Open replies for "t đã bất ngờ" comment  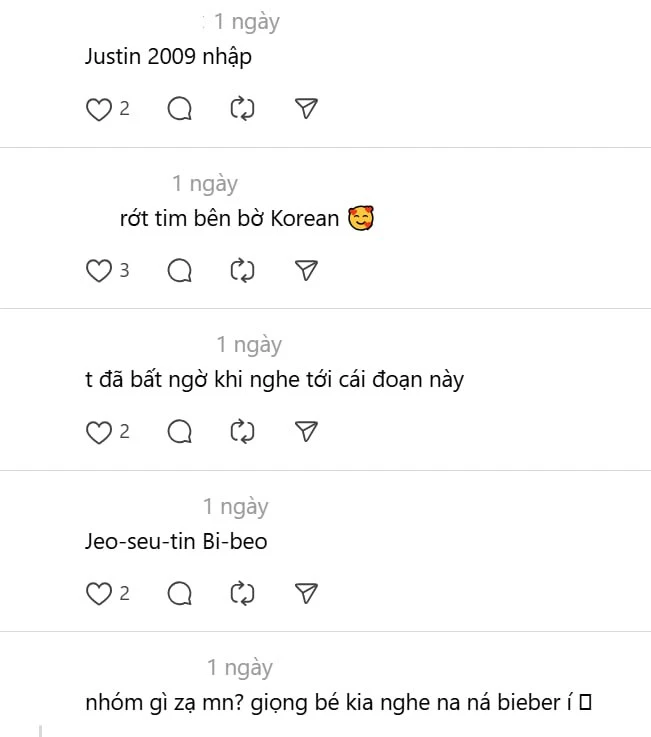tap(180, 432)
